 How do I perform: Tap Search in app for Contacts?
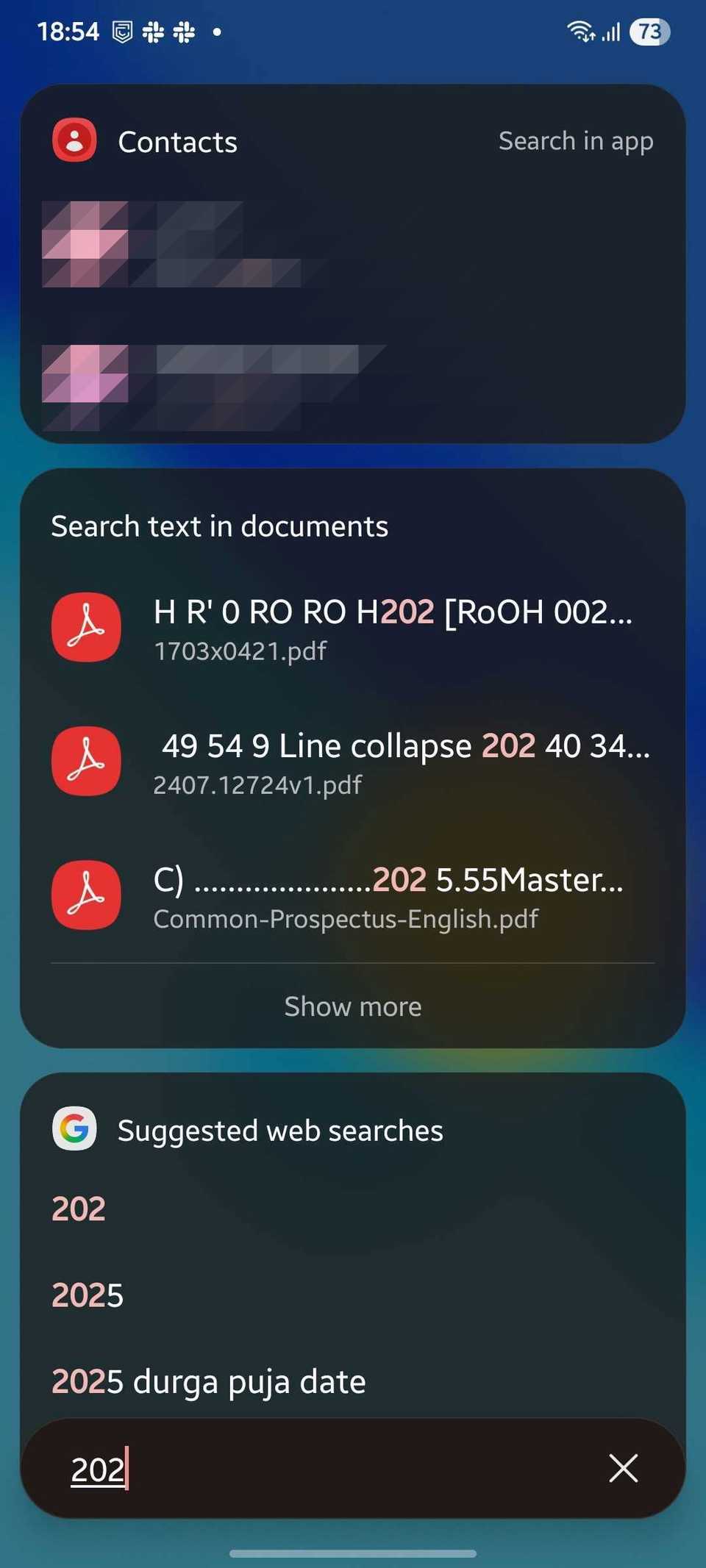(575, 141)
